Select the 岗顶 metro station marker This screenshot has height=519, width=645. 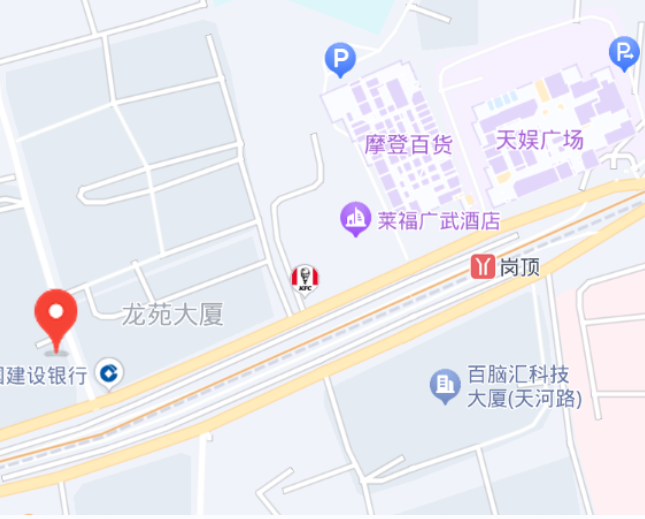point(484,266)
